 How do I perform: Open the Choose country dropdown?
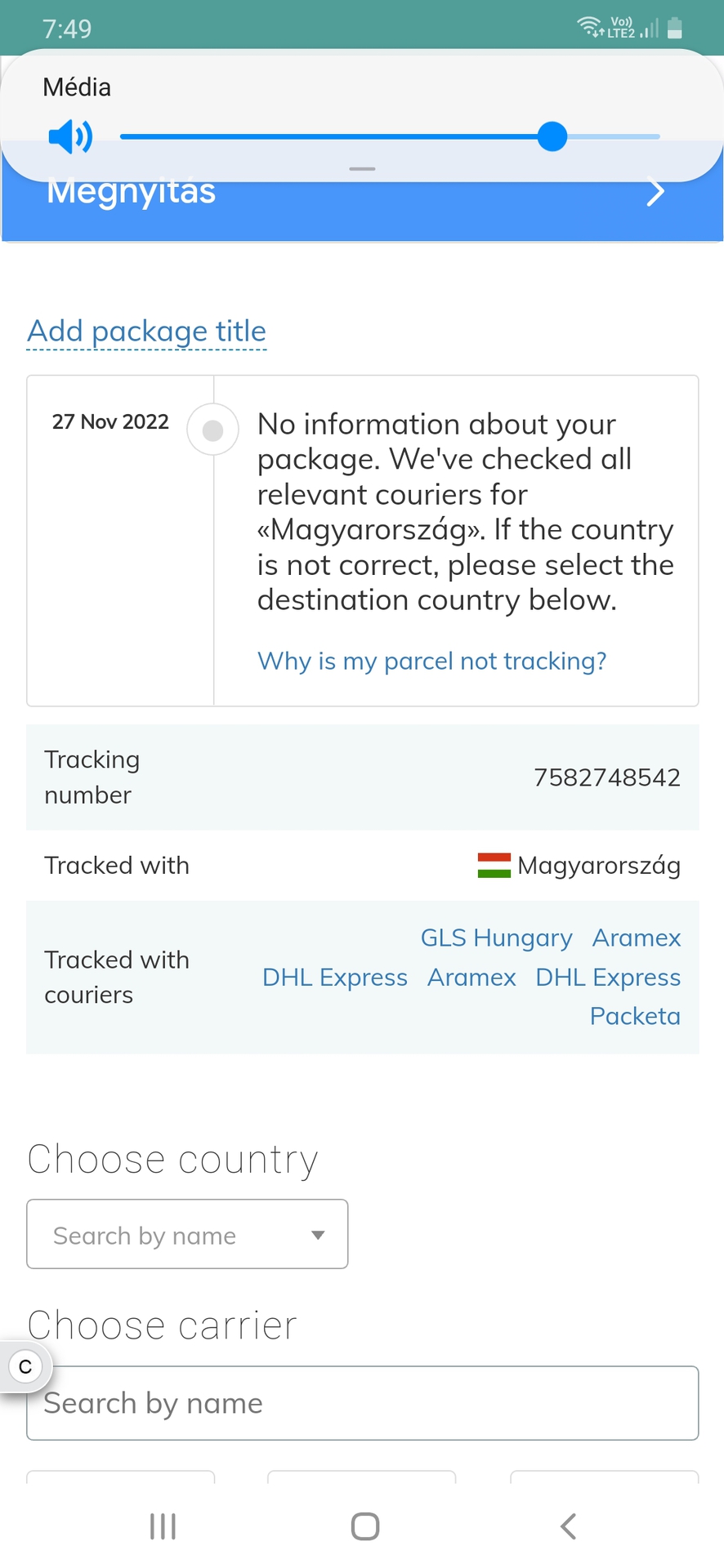(x=187, y=1234)
